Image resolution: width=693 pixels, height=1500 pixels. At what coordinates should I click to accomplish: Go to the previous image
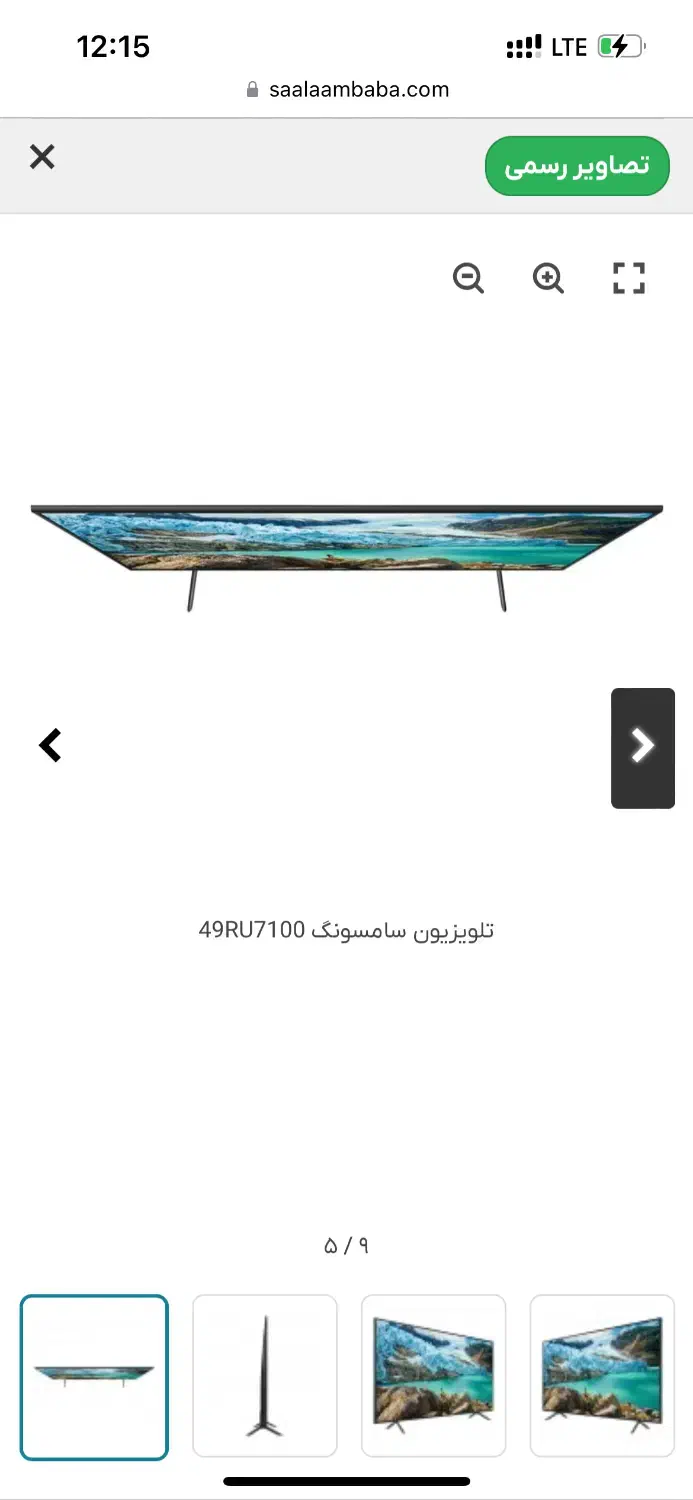point(50,746)
